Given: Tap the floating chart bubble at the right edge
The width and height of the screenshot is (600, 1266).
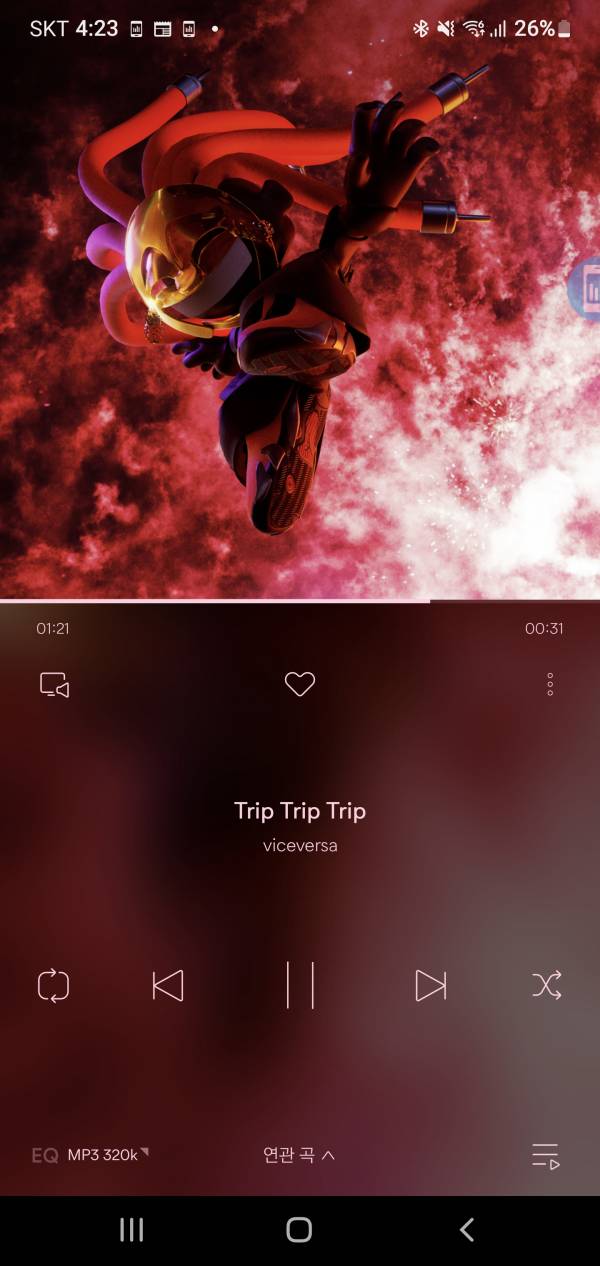Looking at the screenshot, I should pos(586,288).
